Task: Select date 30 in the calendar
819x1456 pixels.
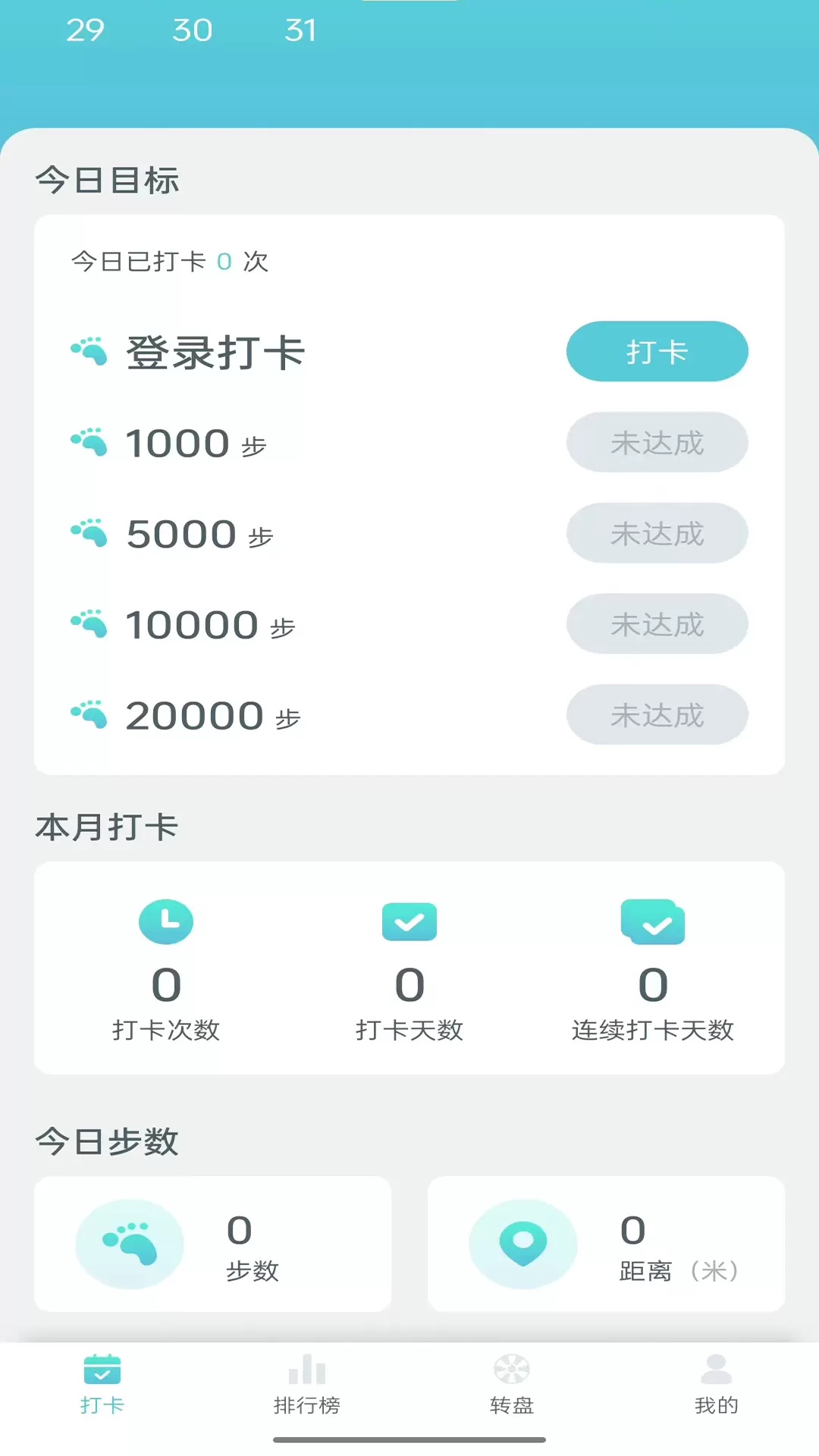Action: point(193,30)
